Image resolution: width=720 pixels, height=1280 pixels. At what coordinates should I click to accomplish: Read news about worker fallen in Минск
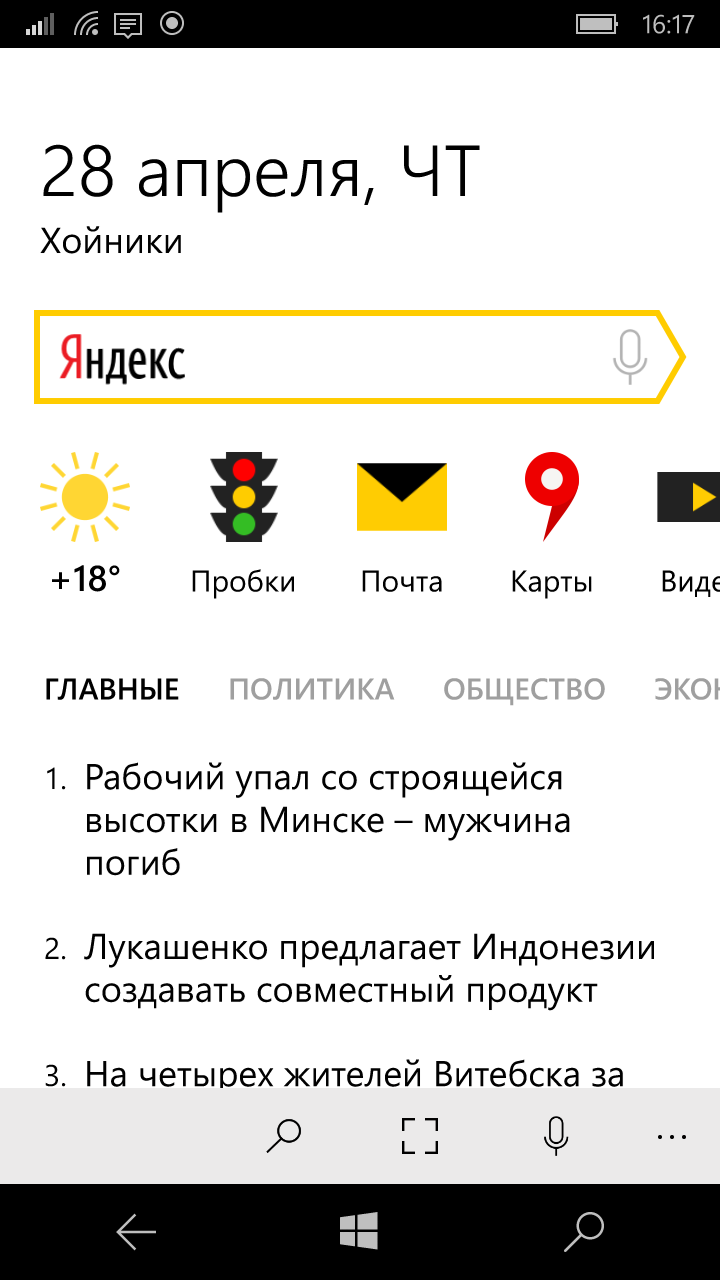[x=327, y=820]
